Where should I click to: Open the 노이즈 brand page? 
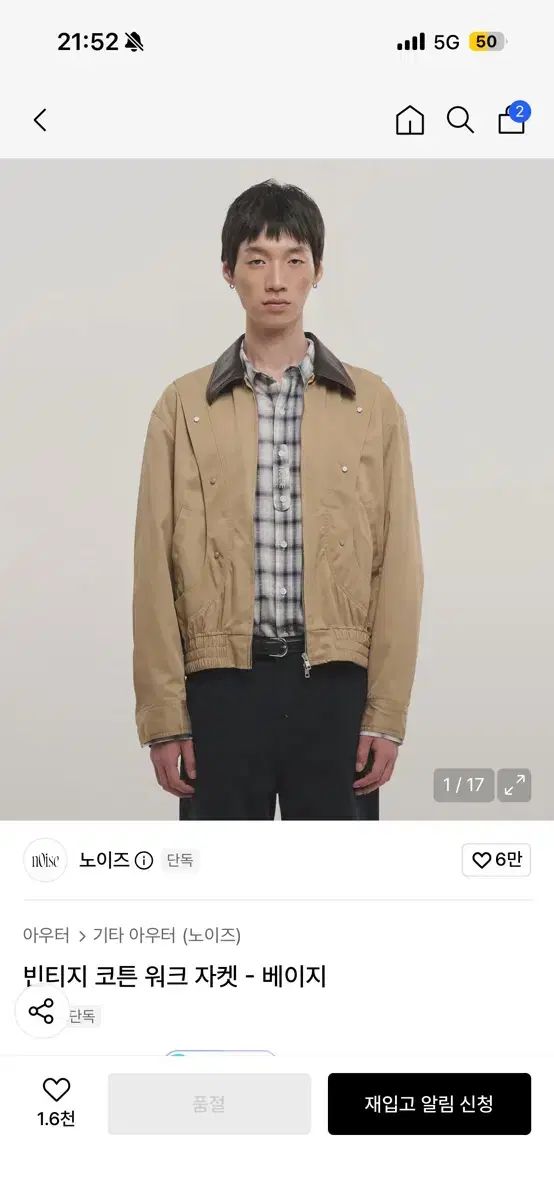coord(104,860)
